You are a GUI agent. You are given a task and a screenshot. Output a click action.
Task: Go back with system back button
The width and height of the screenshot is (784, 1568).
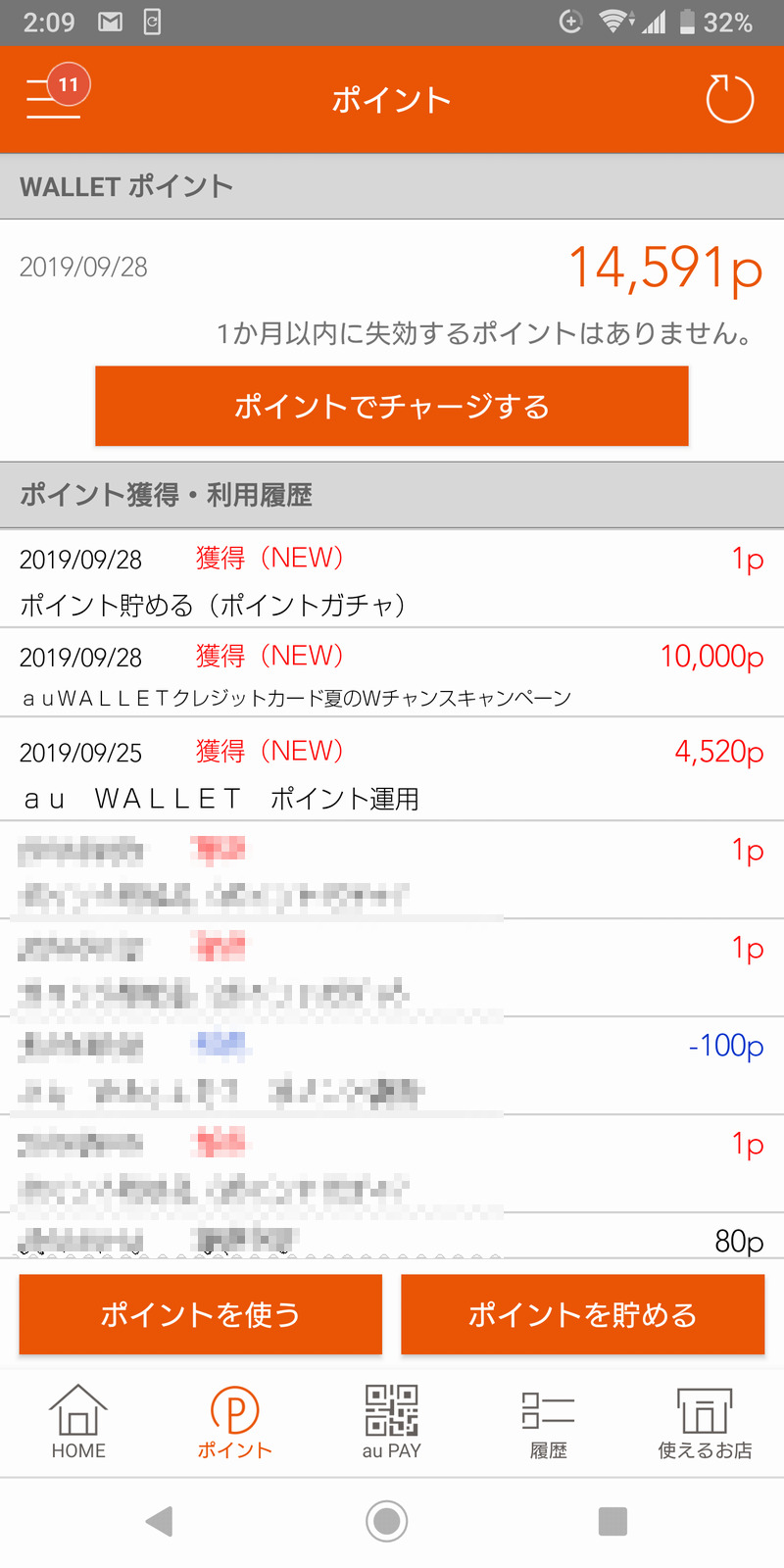click(x=160, y=1521)
